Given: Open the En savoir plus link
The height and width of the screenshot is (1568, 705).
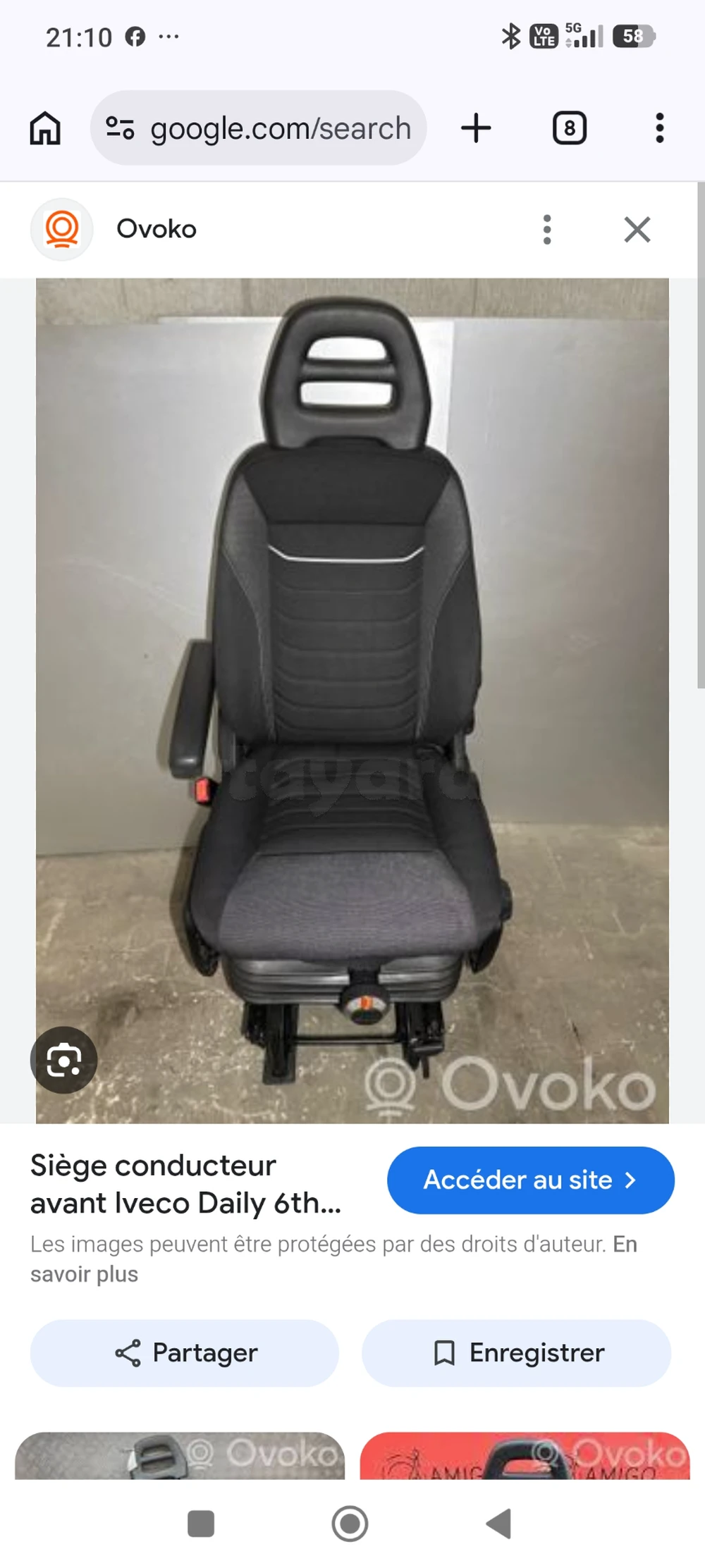Looking at the screenshot, I should [x=84, y=1274].
